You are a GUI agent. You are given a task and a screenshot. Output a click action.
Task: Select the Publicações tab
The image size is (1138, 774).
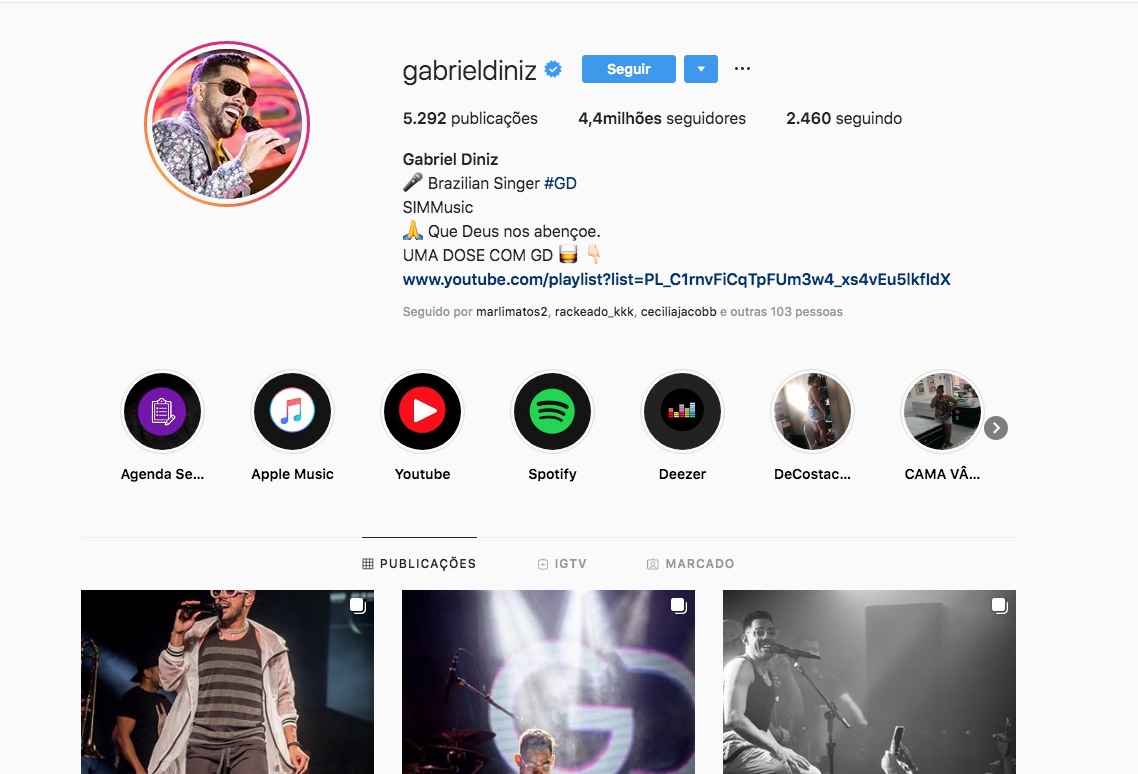(419, 564)
